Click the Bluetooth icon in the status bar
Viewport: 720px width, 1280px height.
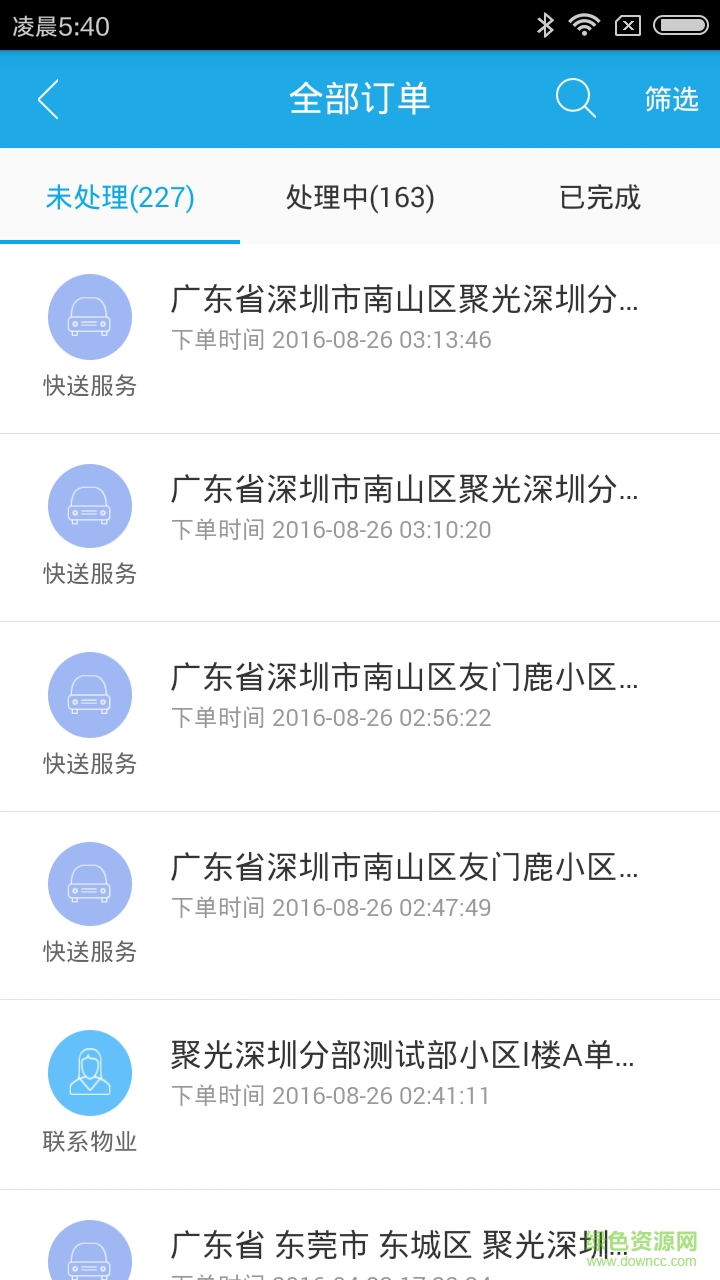coord(546,22)
